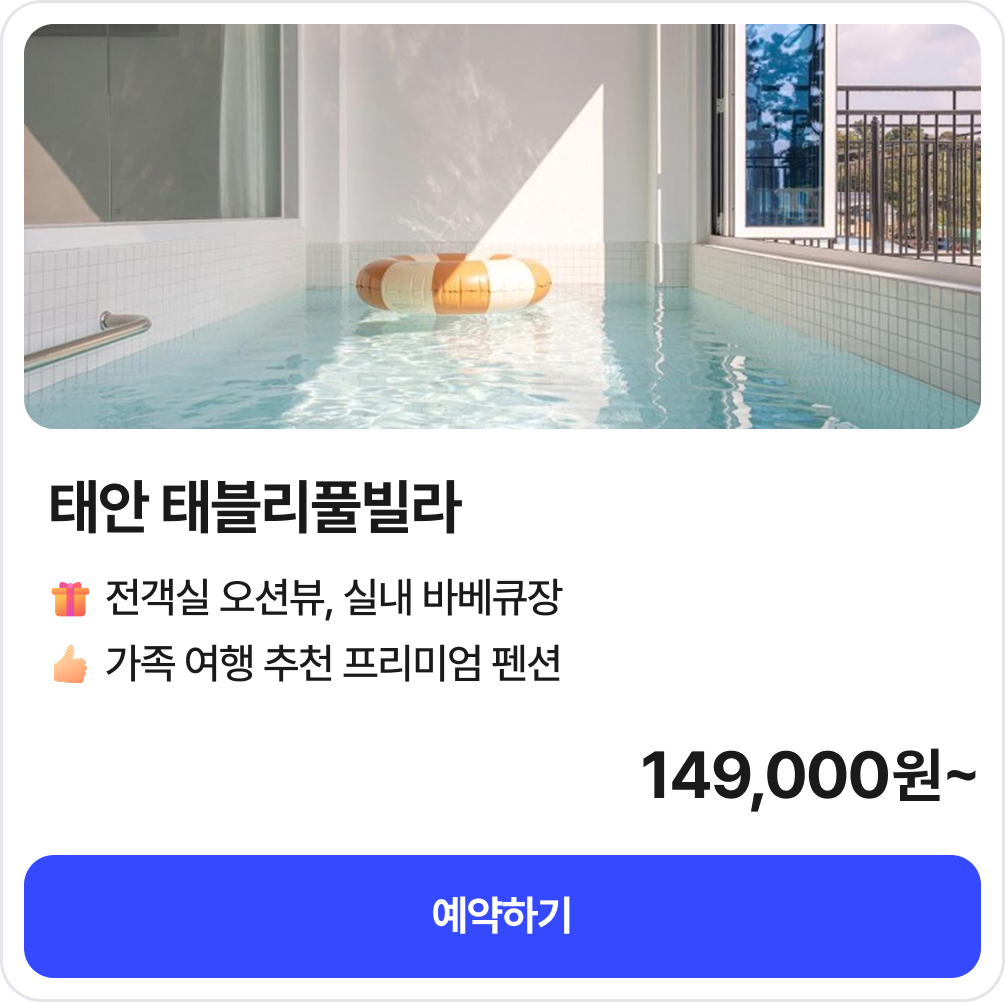Open the 태안 태블리풀빌라 pool photo
Screen dimensions: 1005x1002
pyautogui.click(x=502, y=227)
